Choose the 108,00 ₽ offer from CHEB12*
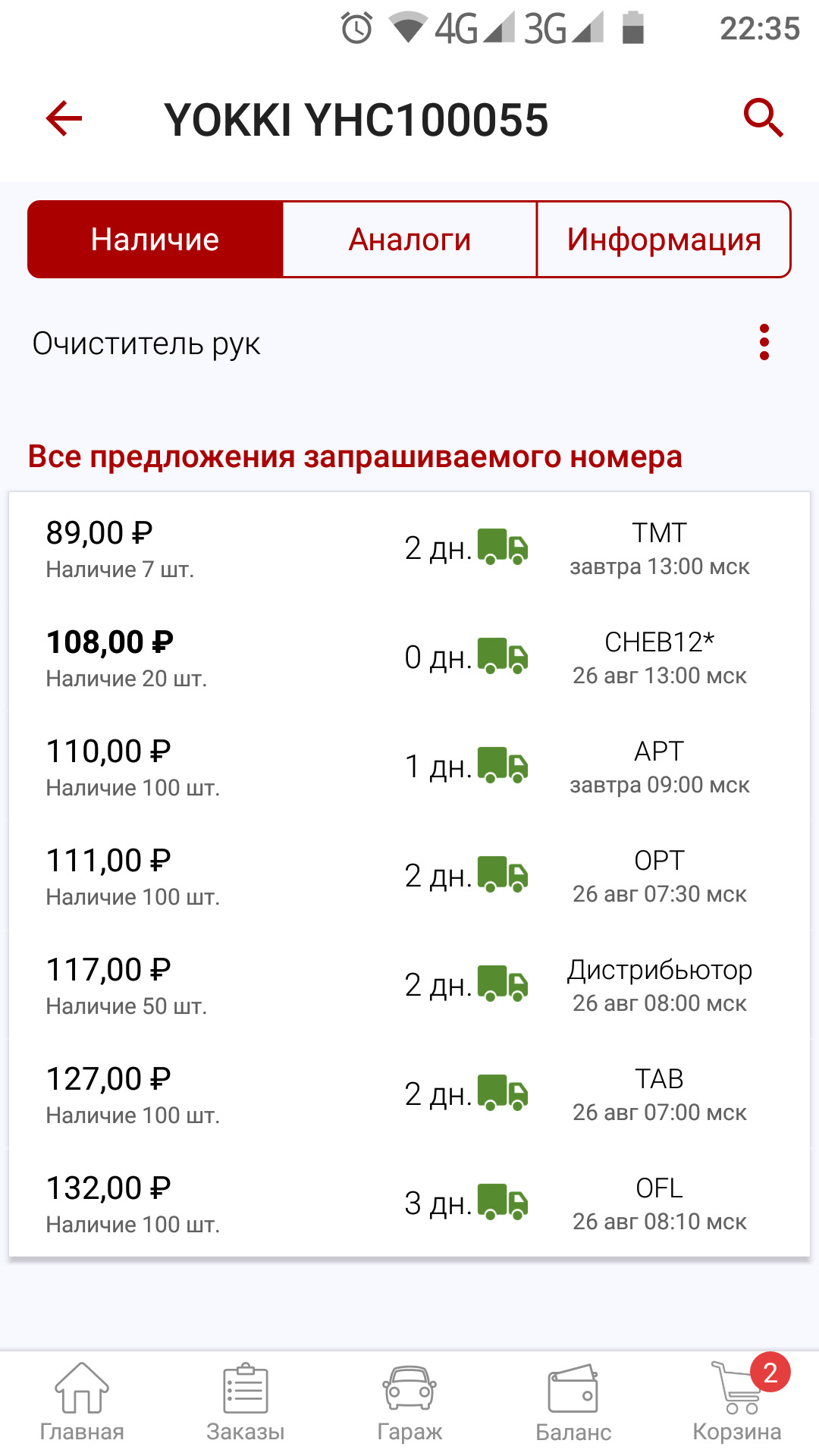819x1456 pixels. pos(409,657)
